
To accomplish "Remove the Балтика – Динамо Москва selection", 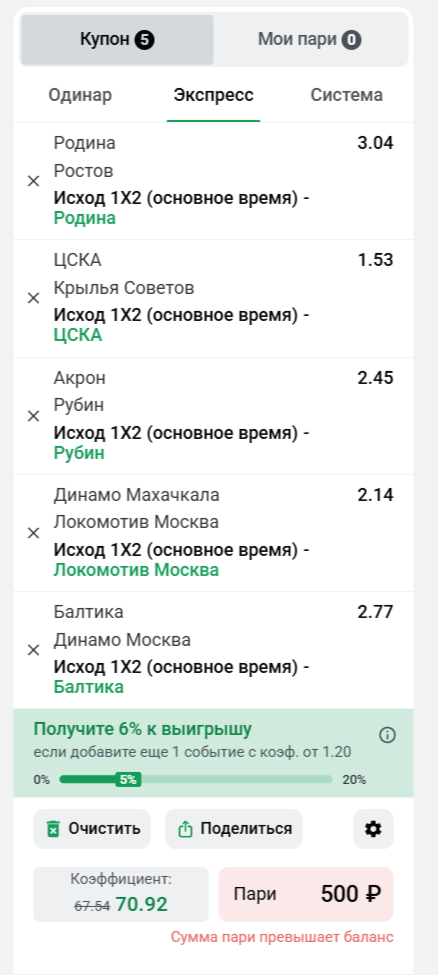I will tap(34, 650).
